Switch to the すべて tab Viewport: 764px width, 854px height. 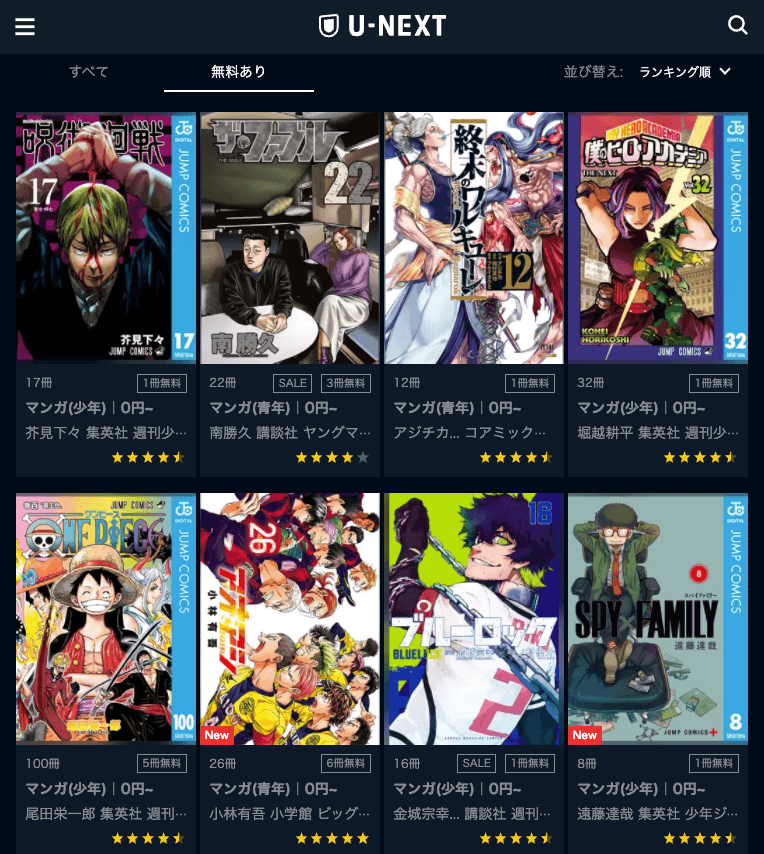pyautogui.click(x=89, y=72)
